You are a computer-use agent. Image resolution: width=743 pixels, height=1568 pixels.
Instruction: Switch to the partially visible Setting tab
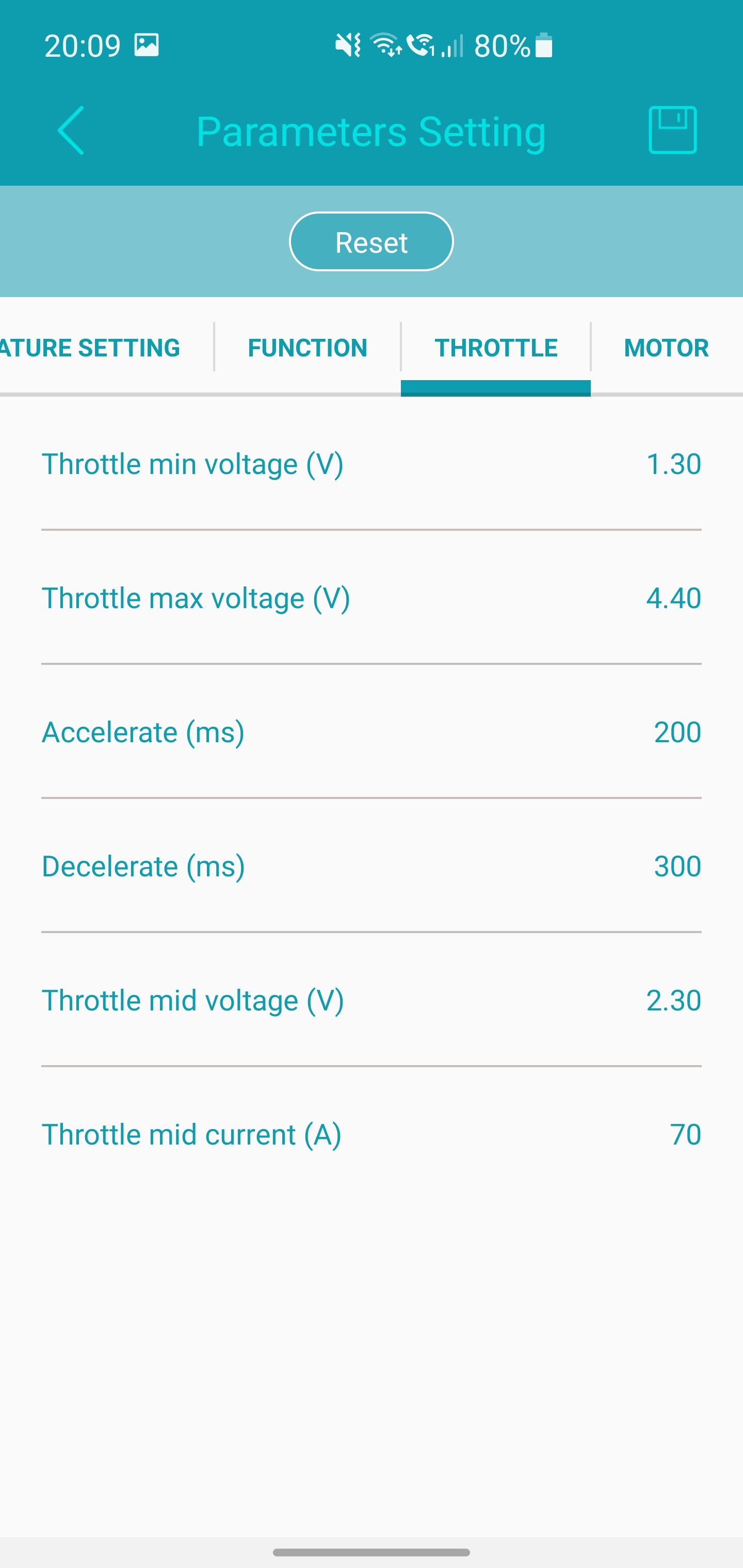(x=91, y=348)
